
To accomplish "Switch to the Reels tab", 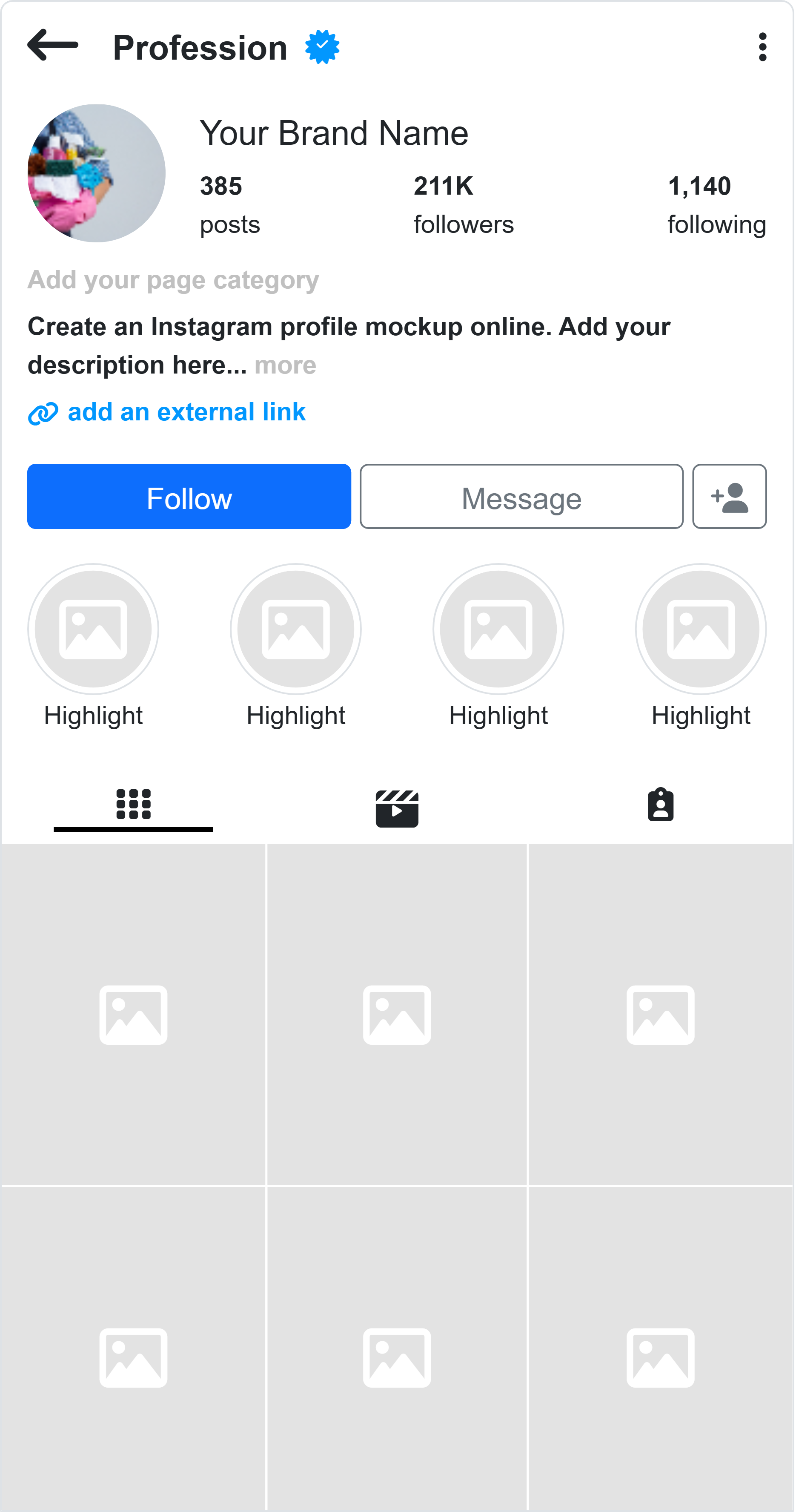I will [x=397, y=808].
